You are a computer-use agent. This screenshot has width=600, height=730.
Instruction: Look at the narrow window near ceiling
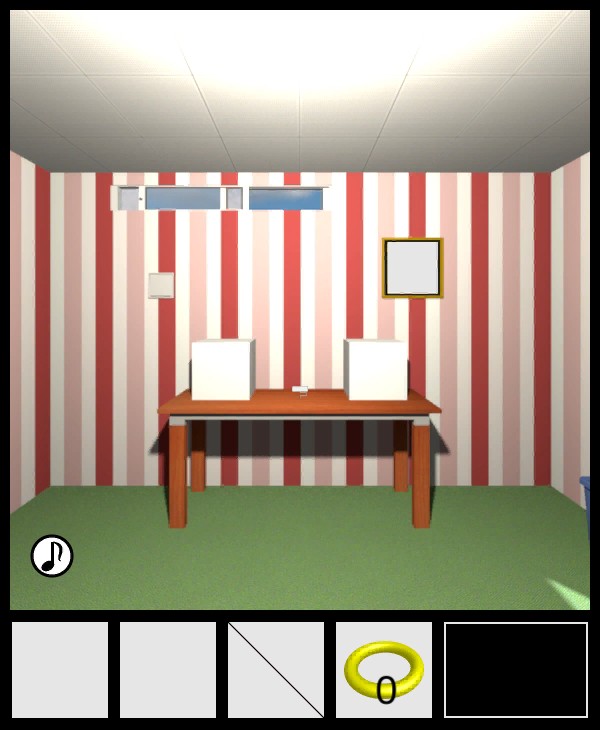pos(222,198)
